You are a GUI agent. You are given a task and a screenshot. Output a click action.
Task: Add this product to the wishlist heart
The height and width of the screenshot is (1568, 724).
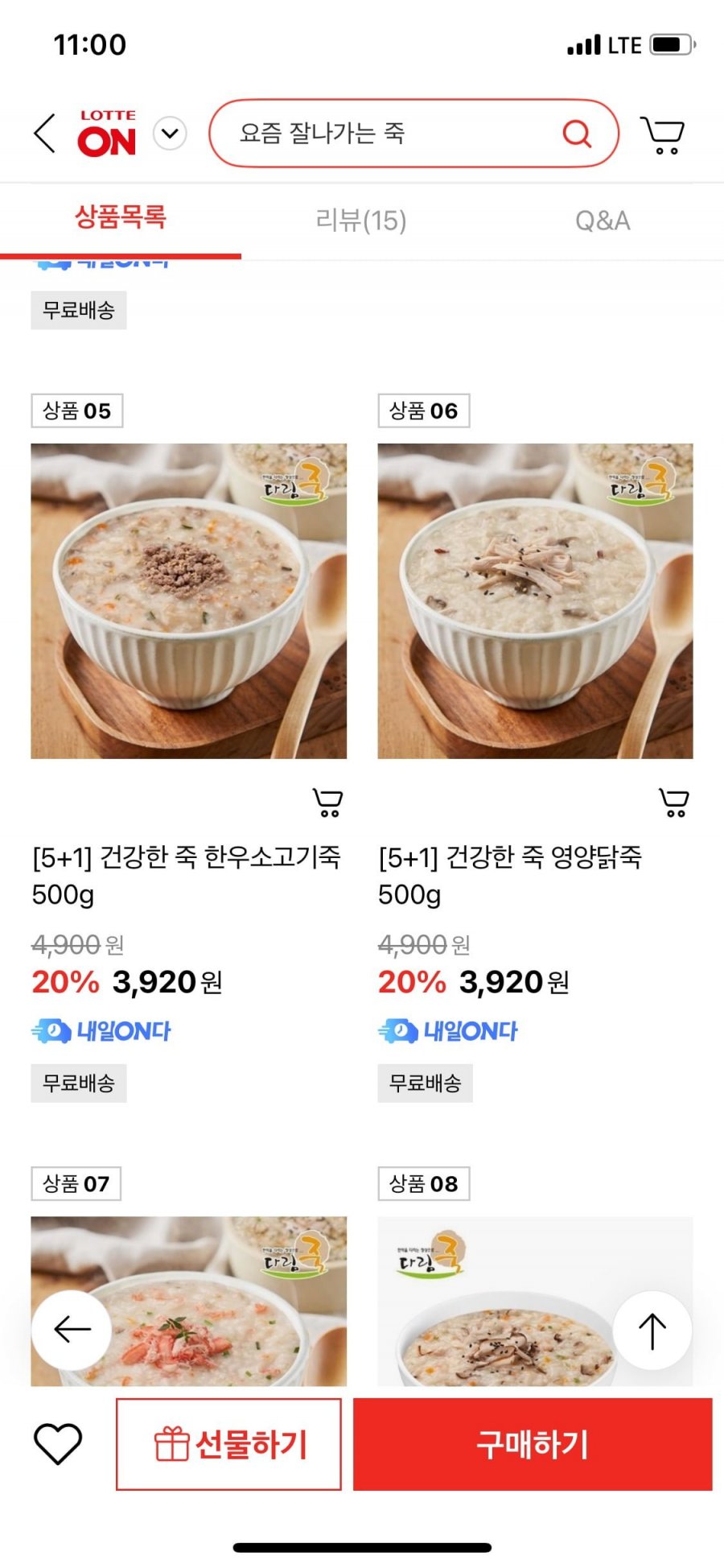click(x=58, y=1444)
